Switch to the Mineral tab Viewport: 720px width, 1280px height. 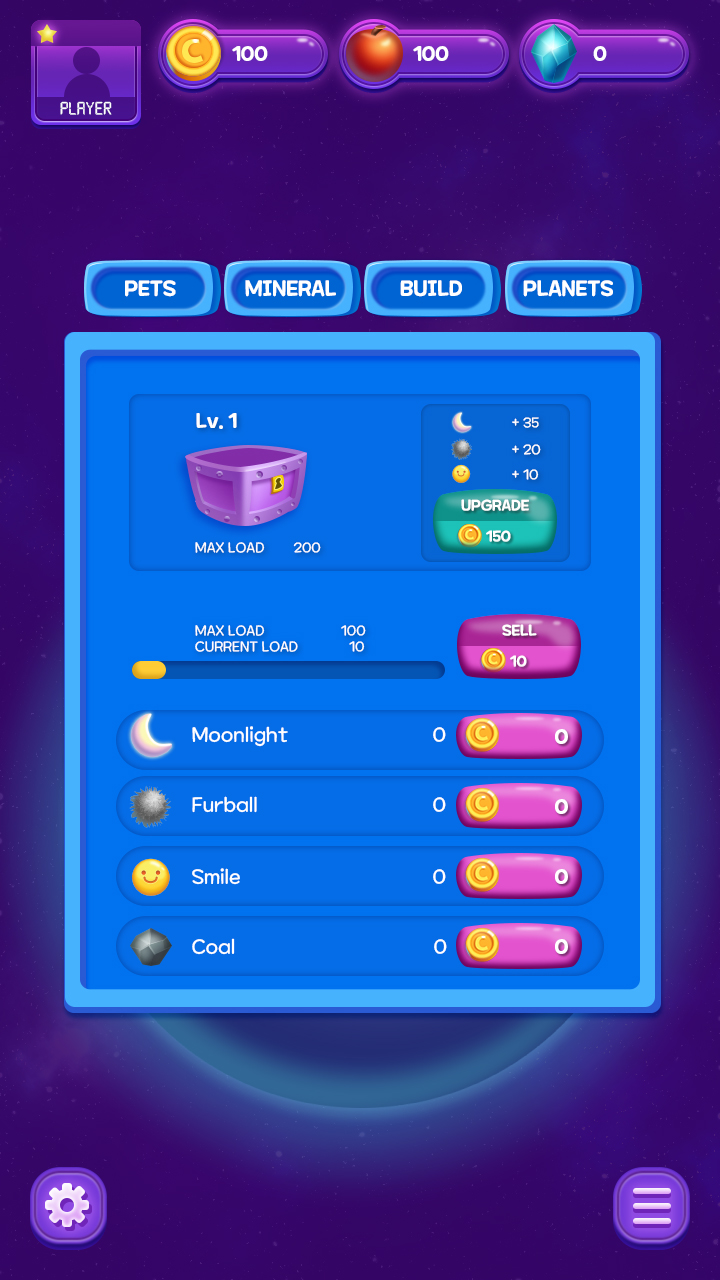point(291,289)
